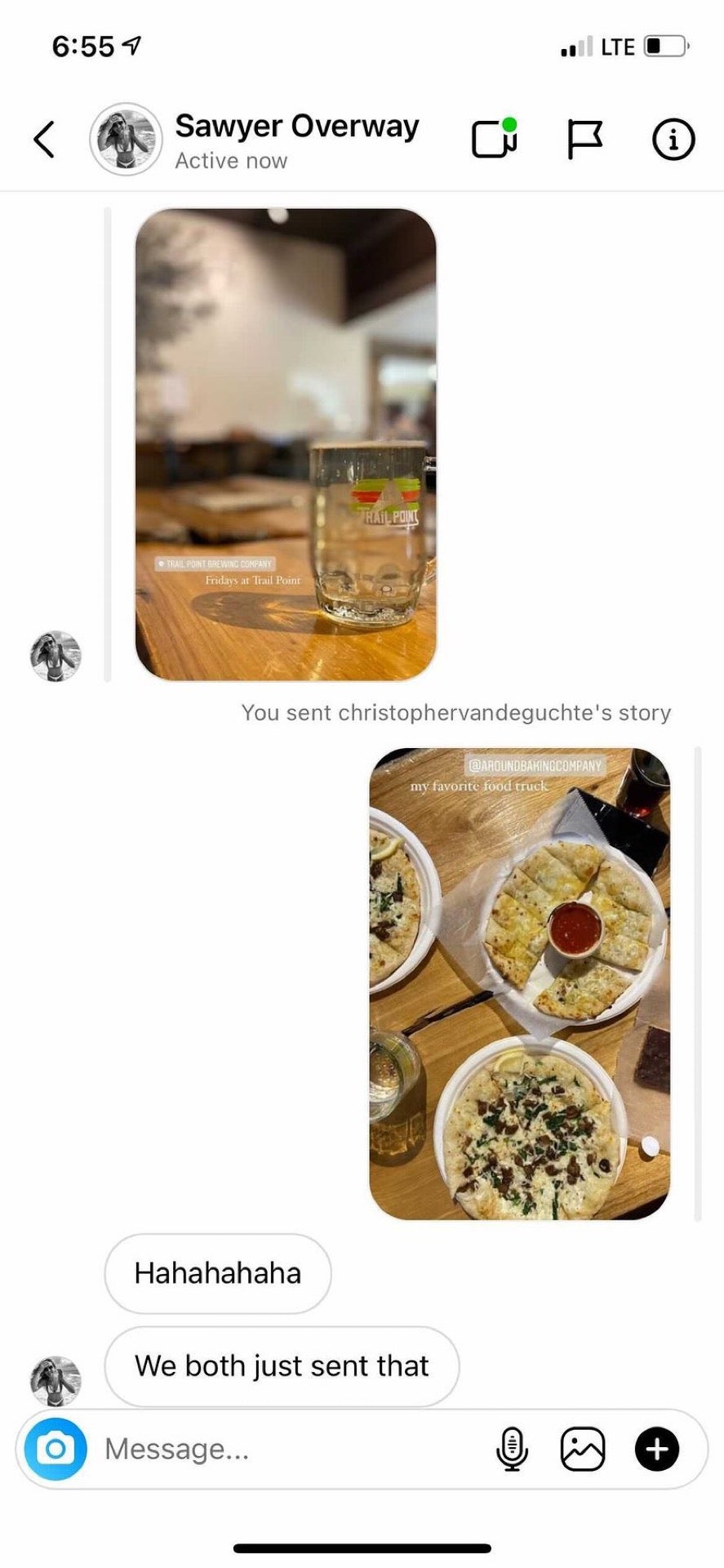The image size is (724, 1568).
Task: Open the Trail Point beer mug story
Action: (x=285, y=444)
